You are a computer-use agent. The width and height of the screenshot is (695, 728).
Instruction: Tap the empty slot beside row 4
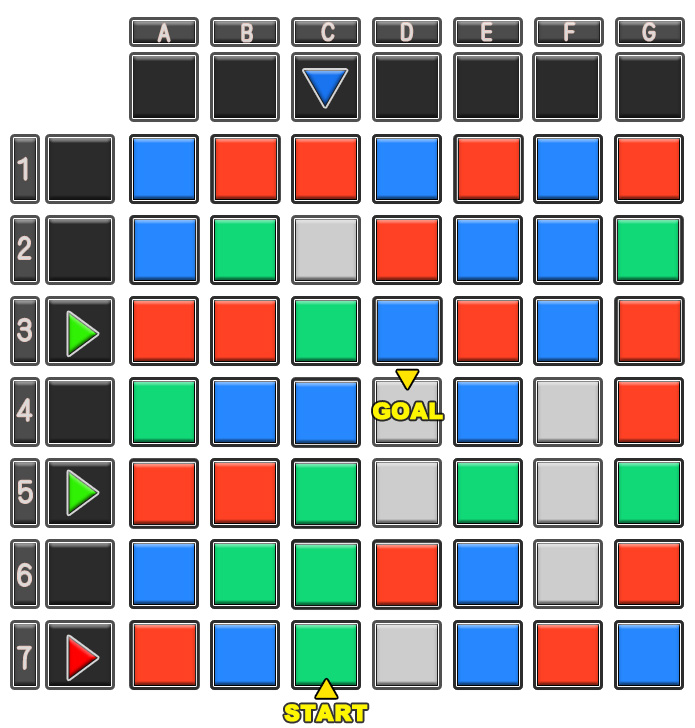(x=80, y=412)
